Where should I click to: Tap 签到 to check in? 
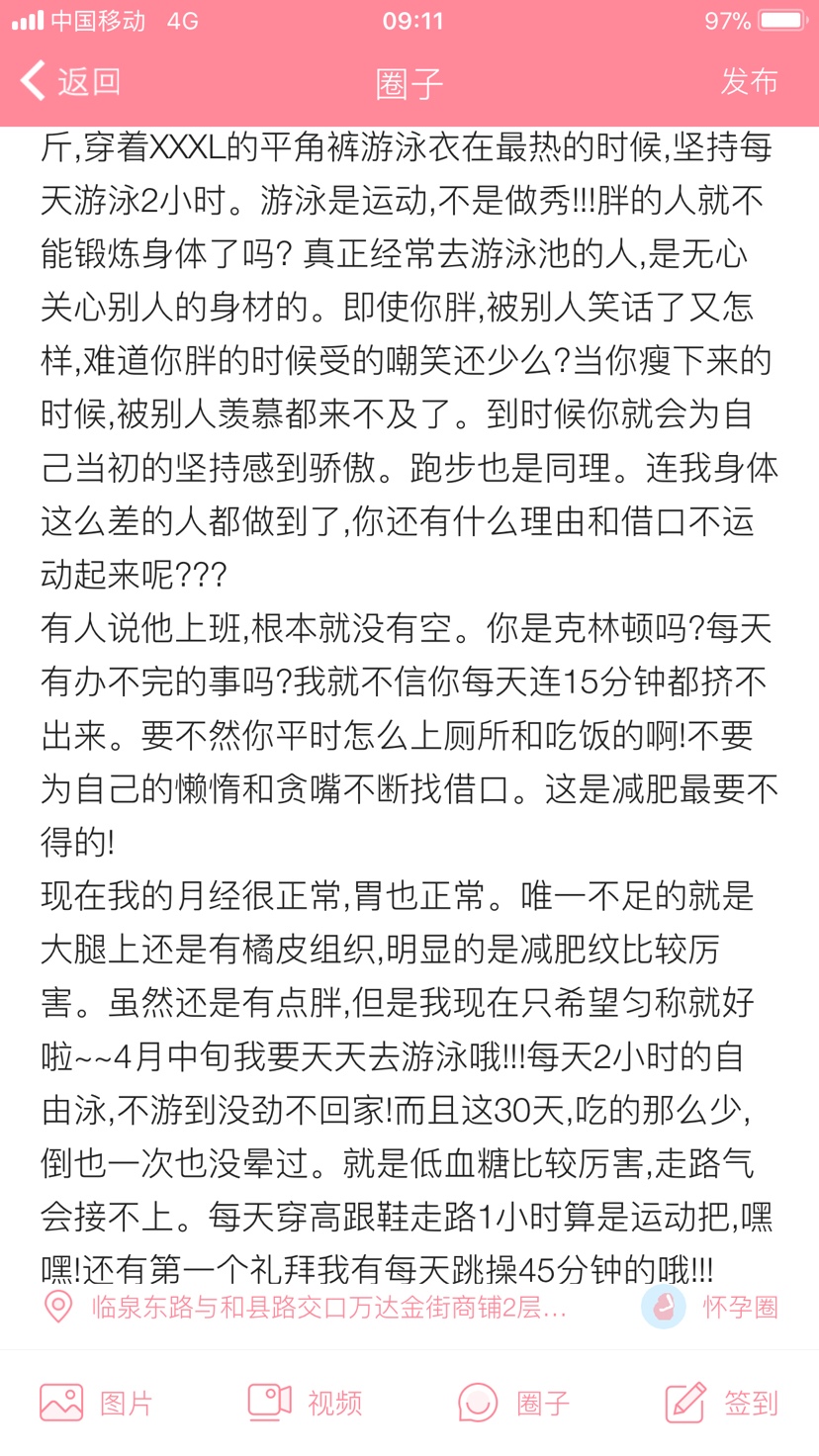(722, 1403)
